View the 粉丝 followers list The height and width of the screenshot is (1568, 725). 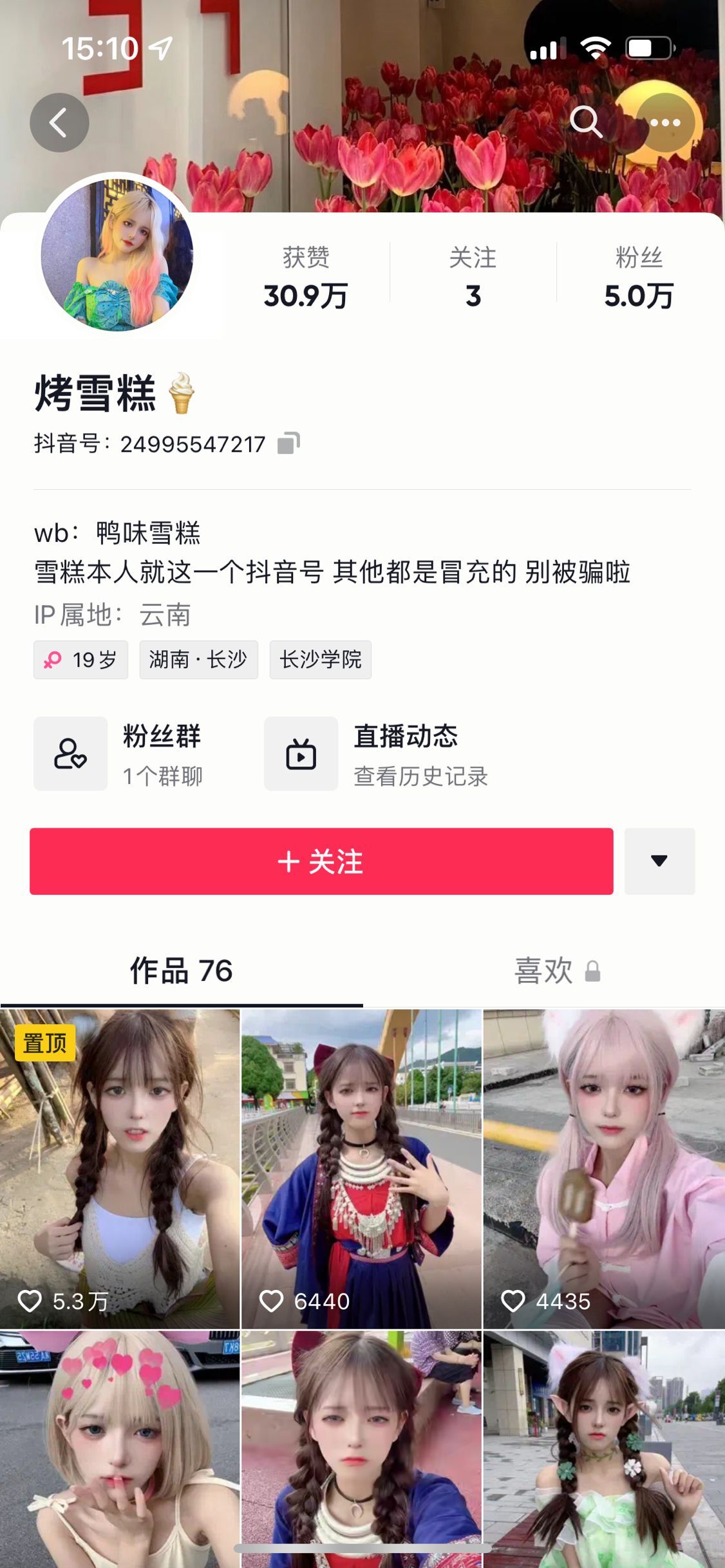(639, 277)
